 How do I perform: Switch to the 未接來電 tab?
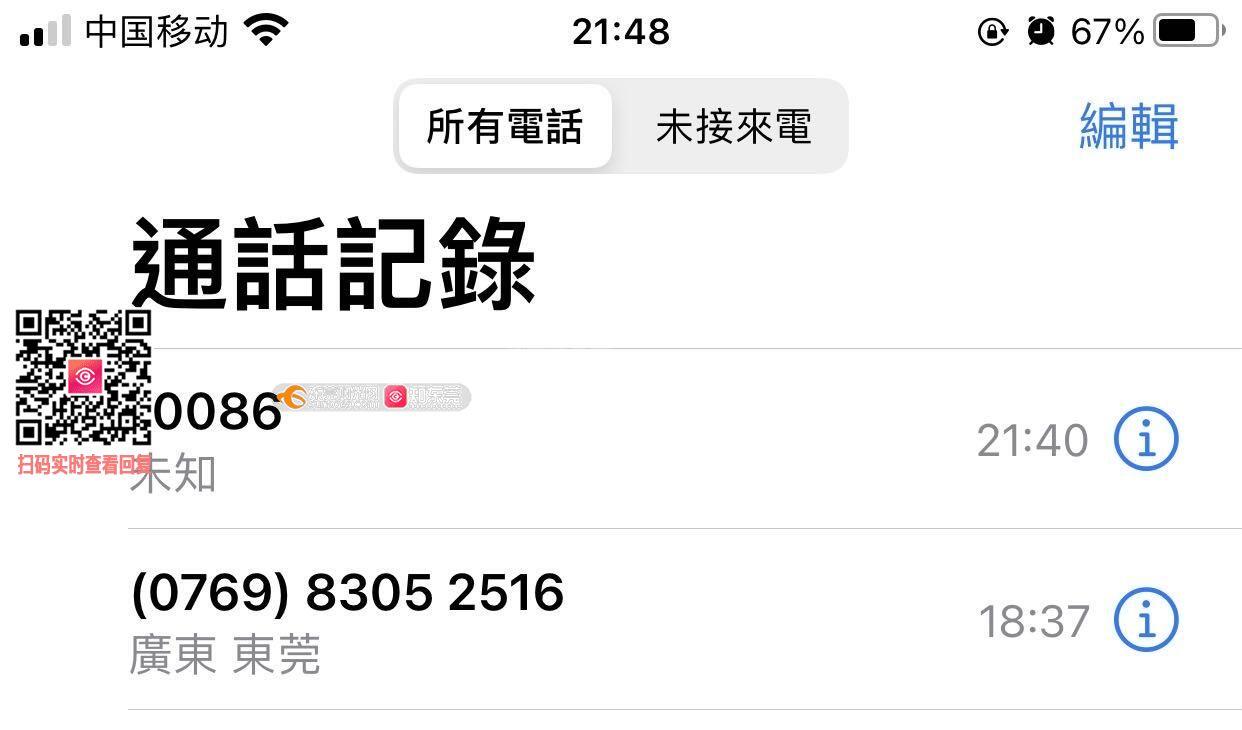coord(733,127)
